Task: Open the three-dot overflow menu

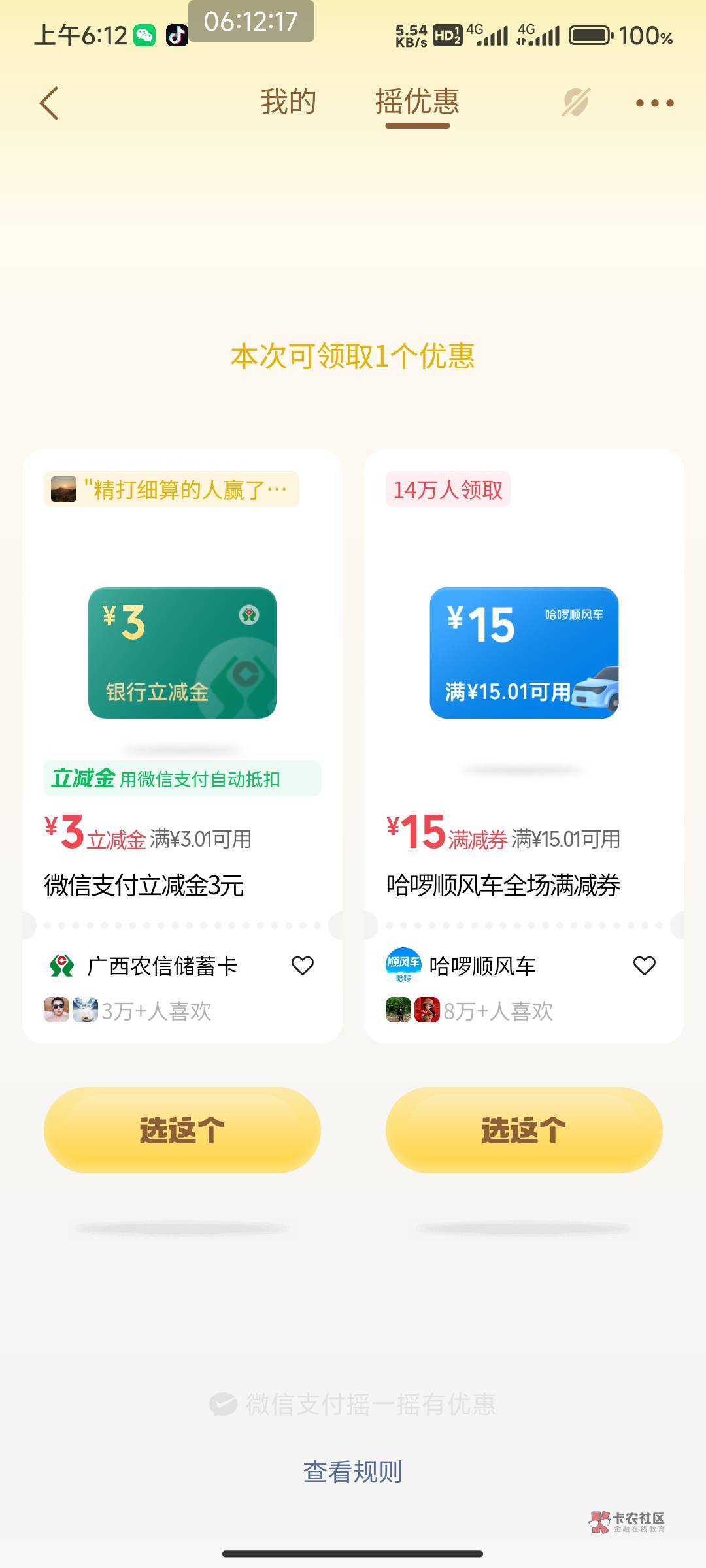Action: click(654, 103)
